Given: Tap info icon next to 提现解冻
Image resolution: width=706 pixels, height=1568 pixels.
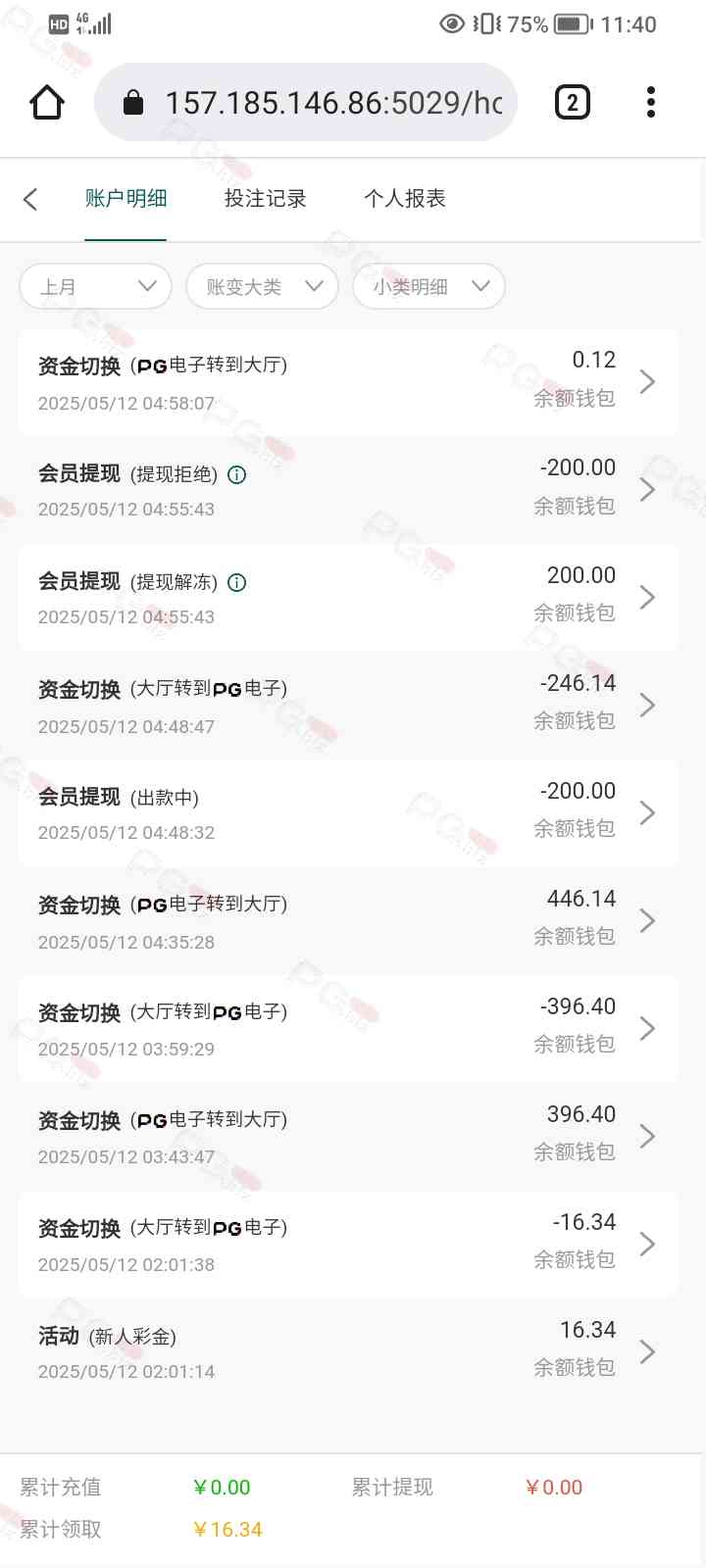Looking at the screenshot, I should (x=237, y=582).
